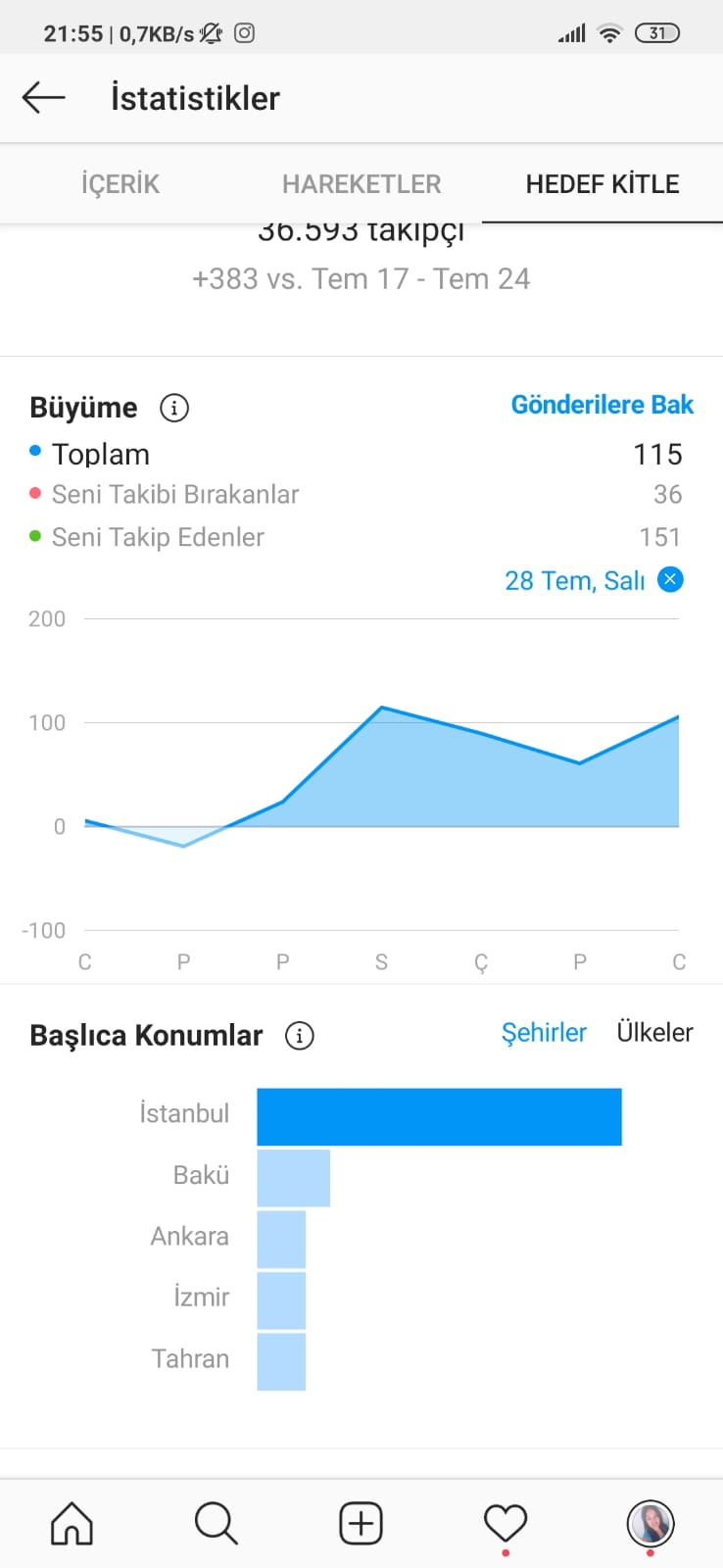Show top locations by Ülkeler

pos(654,1032)
